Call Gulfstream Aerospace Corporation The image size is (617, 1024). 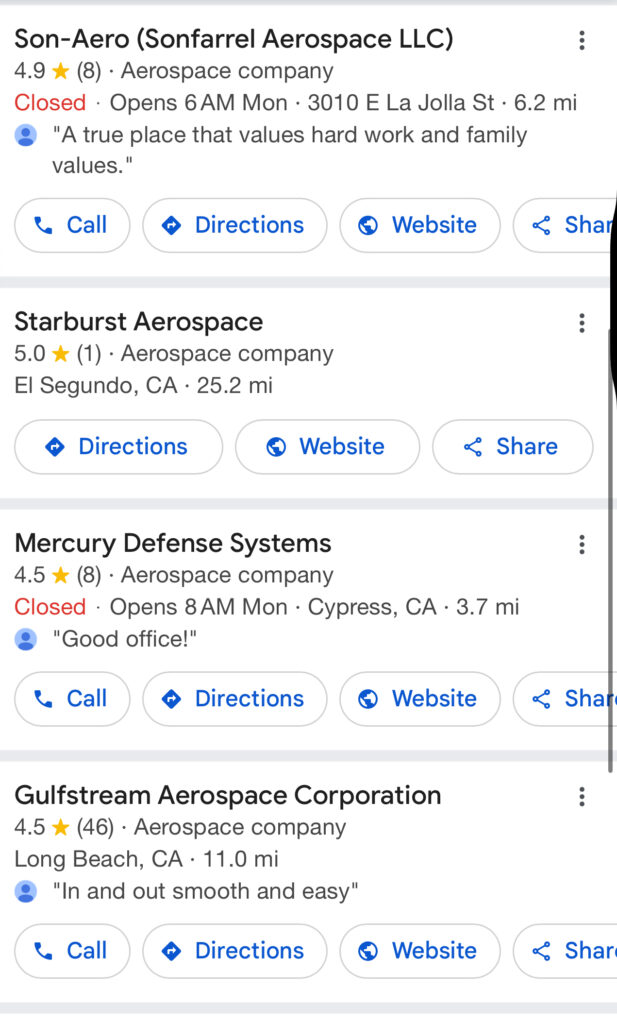[x=72, y=951]
